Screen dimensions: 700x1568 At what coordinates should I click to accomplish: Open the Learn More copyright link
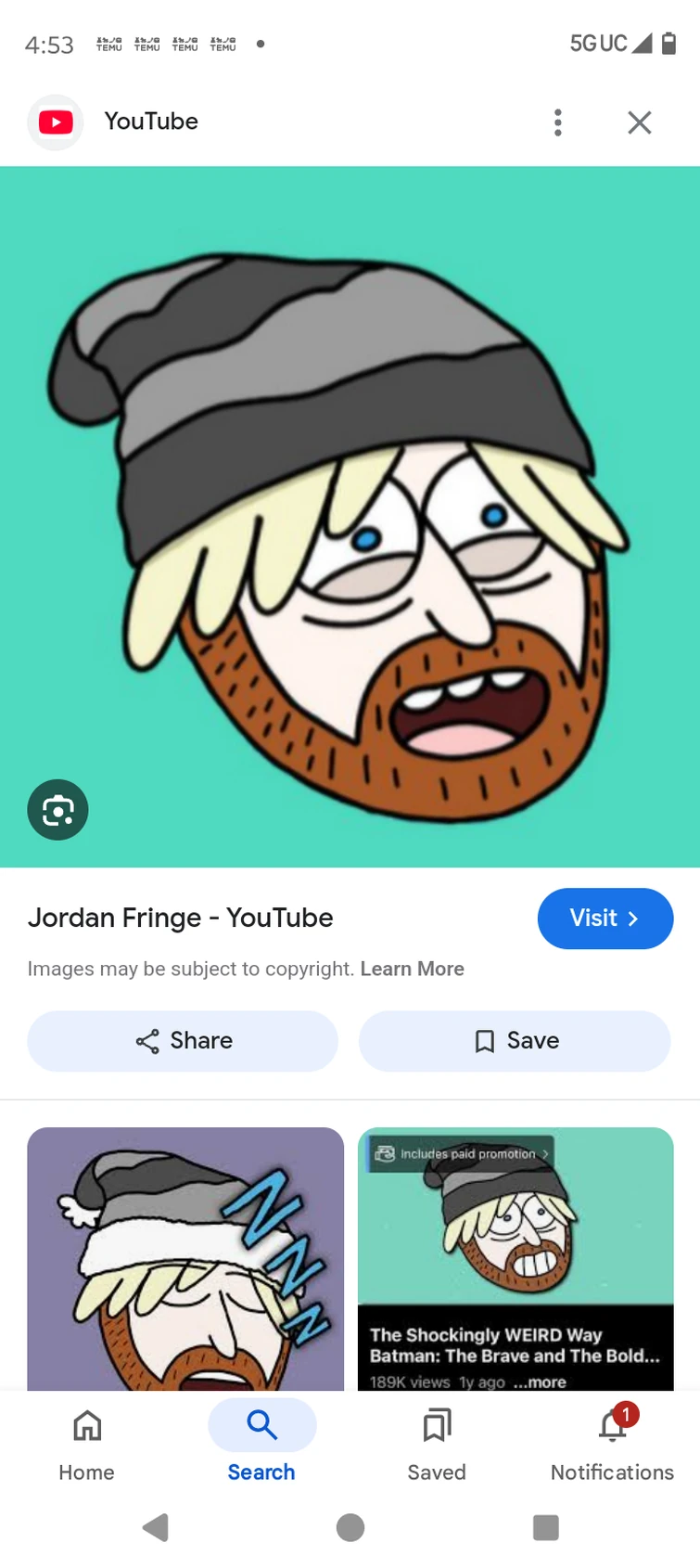[412, 969]
